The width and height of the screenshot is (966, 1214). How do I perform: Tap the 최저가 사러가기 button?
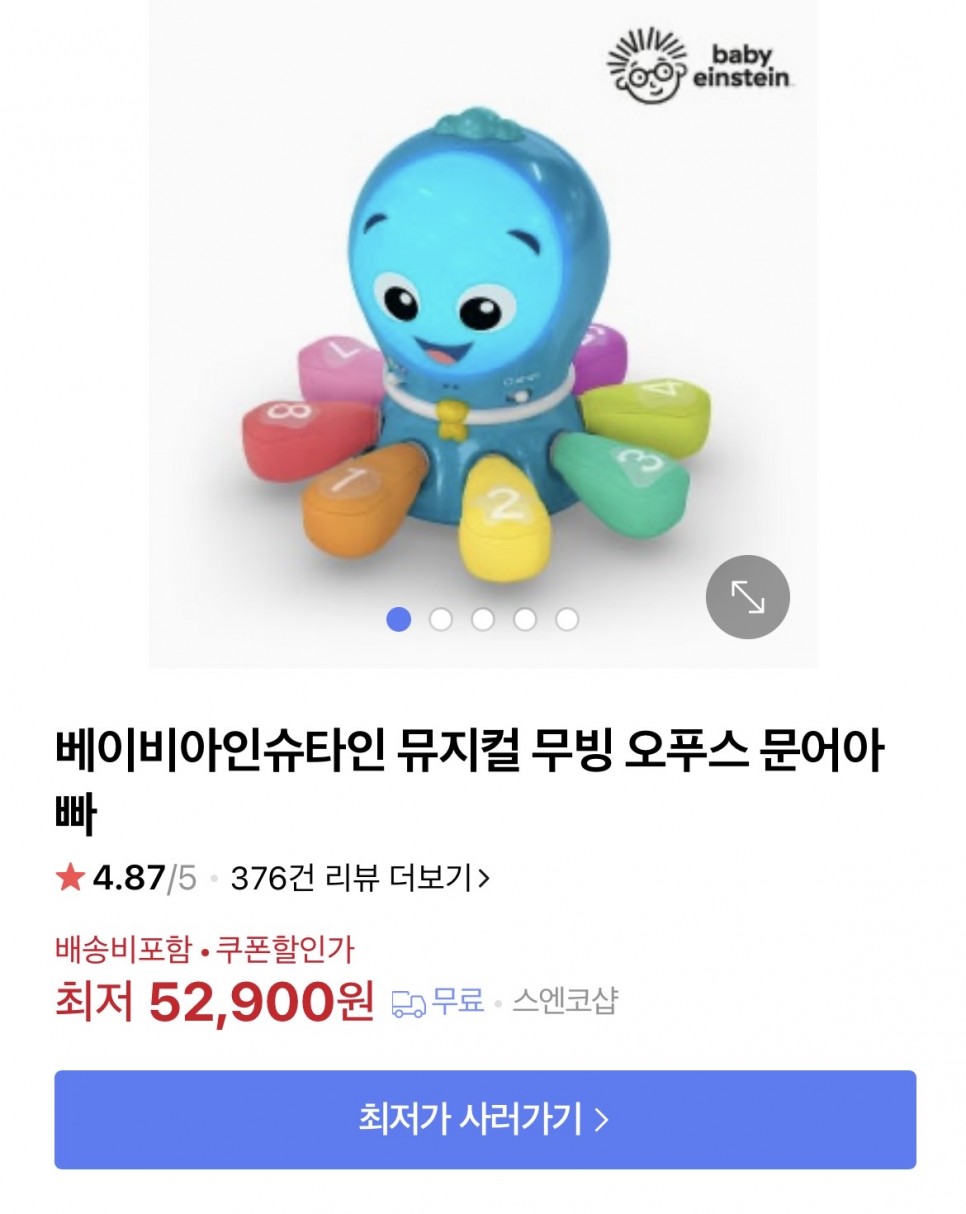pos(484,1119)
